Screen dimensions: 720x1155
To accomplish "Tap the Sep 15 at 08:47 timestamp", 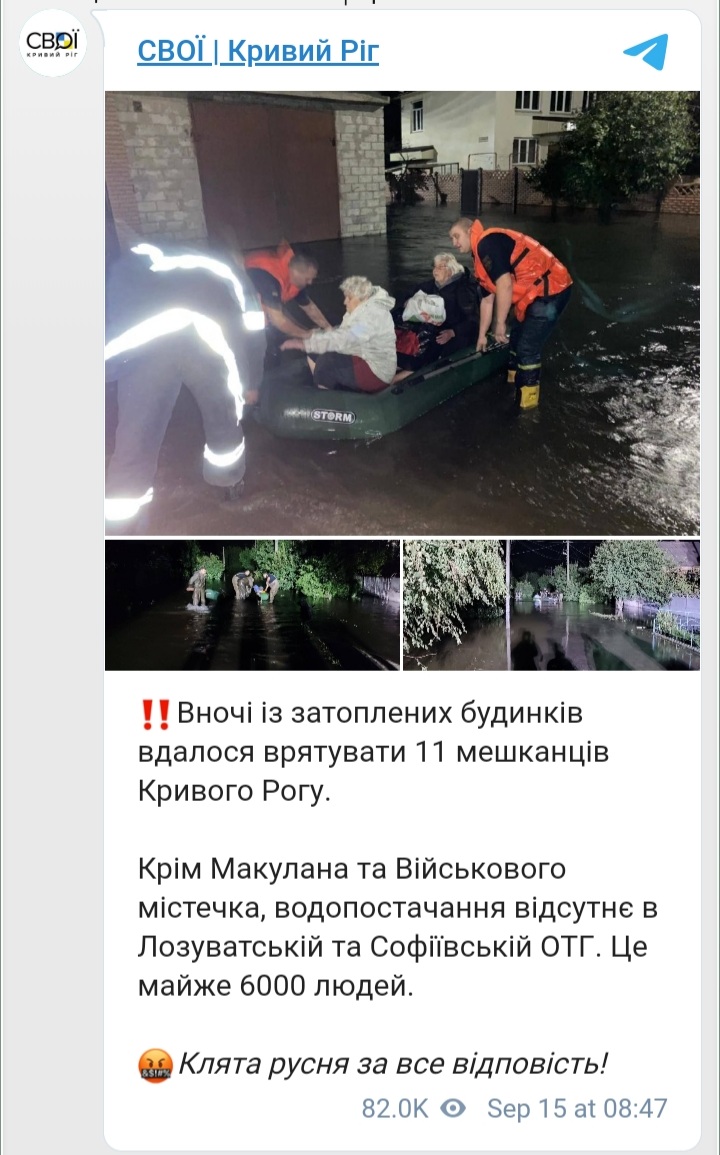I will click(x=577, y=1108).
